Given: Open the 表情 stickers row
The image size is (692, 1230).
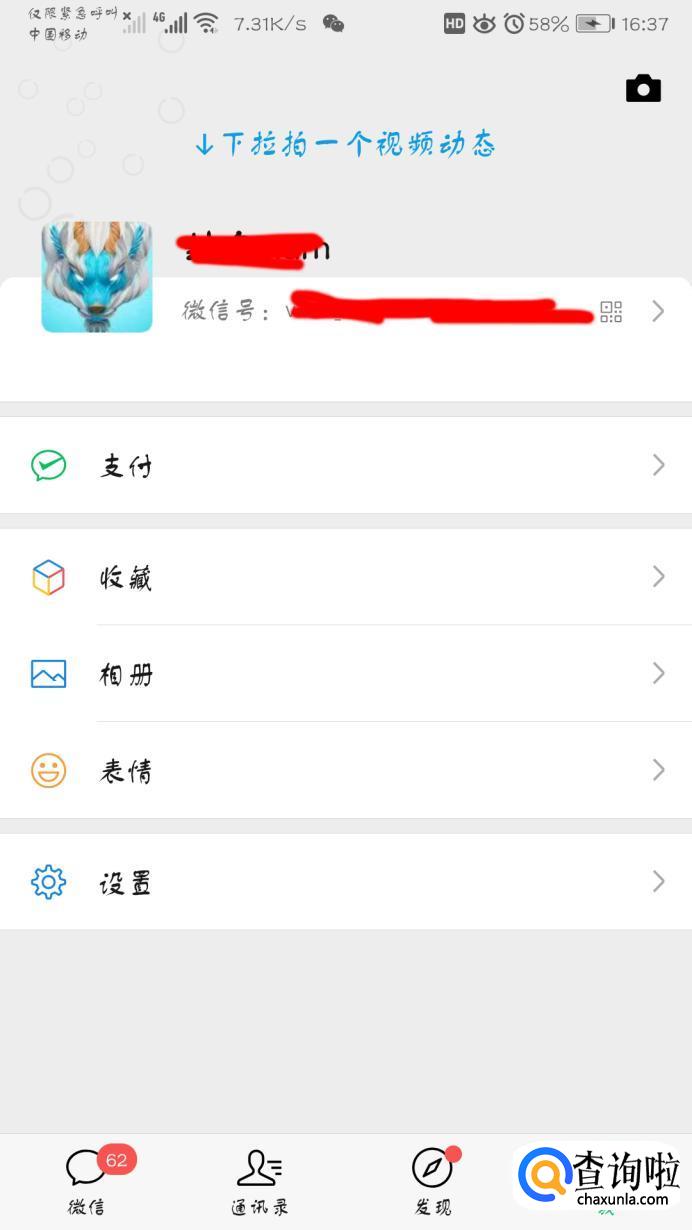Looking at the screenshot, I should pos(345,770).
